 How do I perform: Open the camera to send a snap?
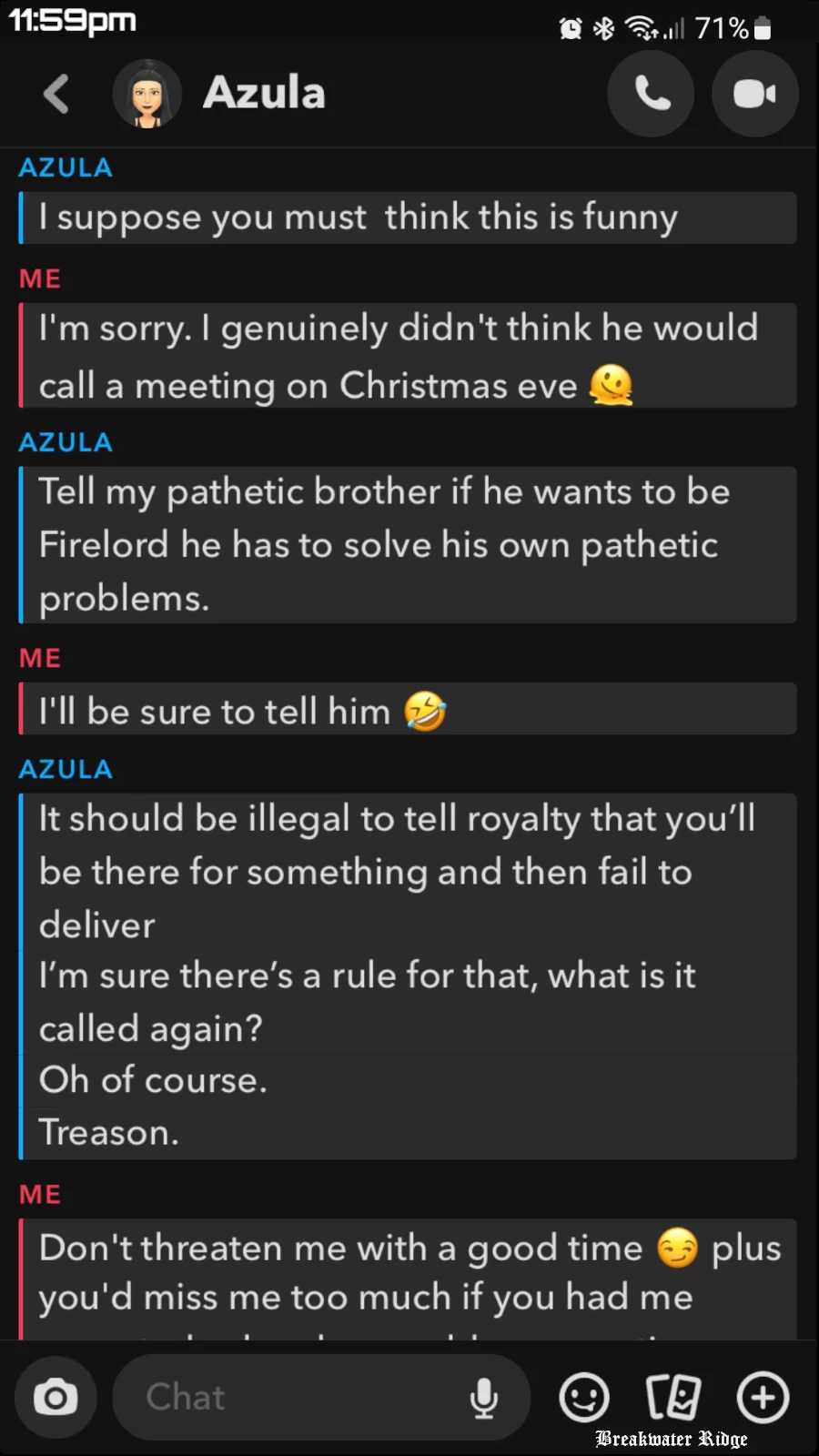[56, 1397]
